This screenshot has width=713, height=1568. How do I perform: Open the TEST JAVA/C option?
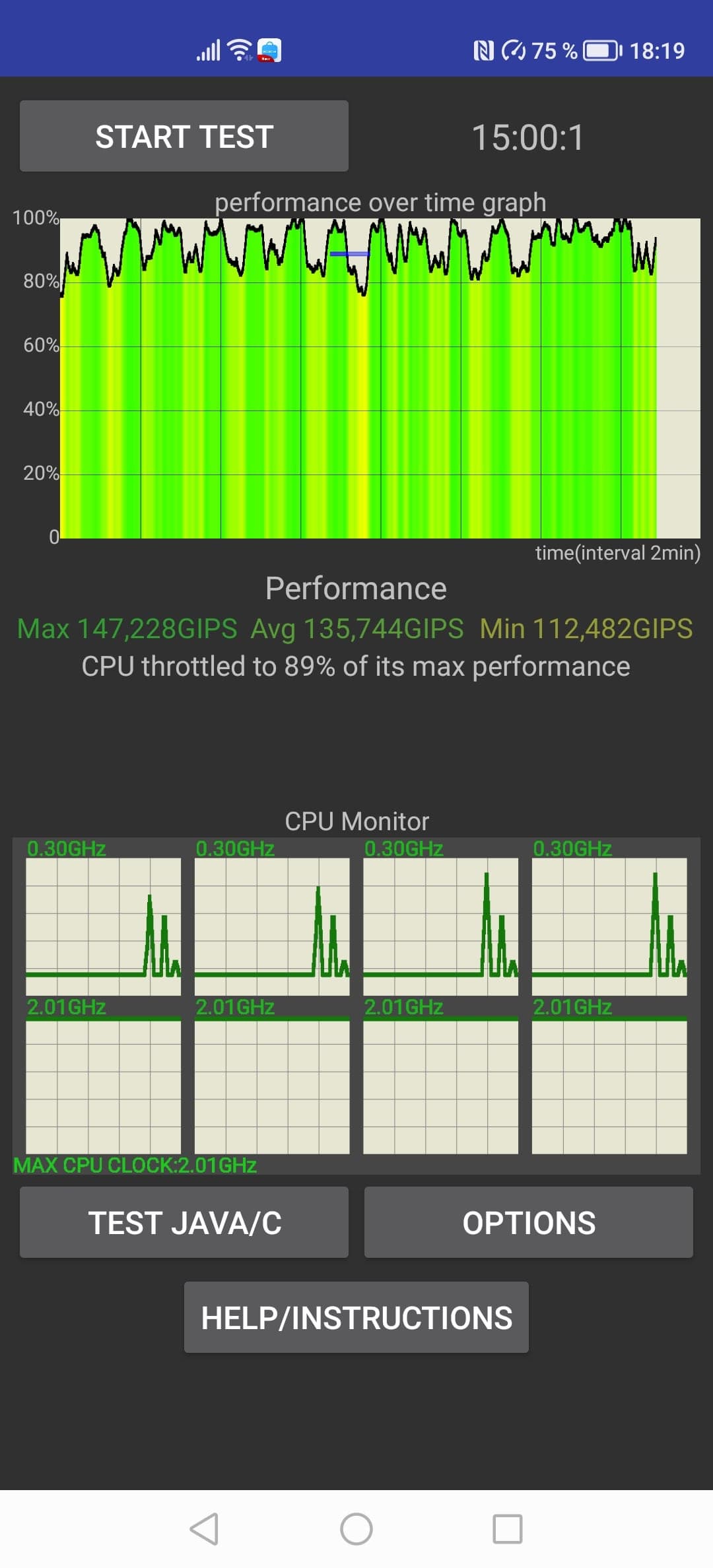coord(184,1222)
